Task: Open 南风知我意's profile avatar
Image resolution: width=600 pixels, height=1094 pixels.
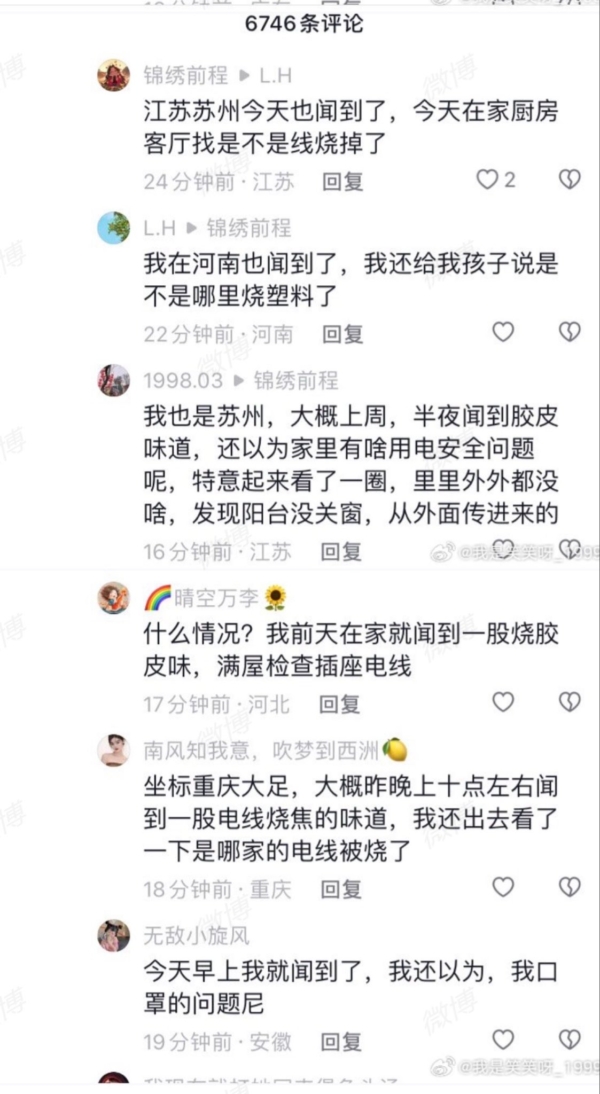Action: pos(113,750)
